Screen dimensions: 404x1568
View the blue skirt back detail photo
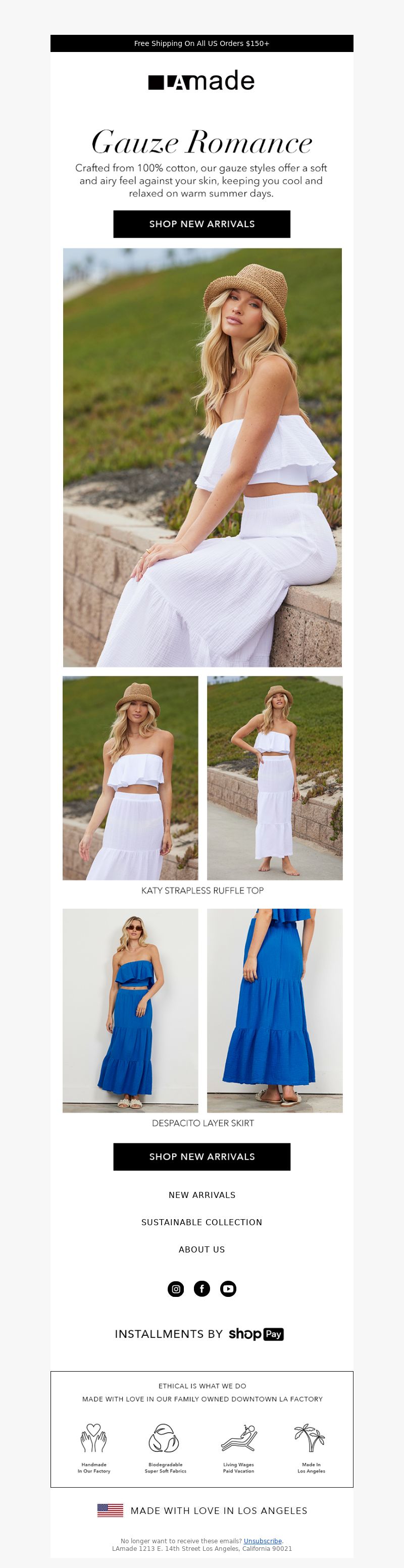(274, 1010)
